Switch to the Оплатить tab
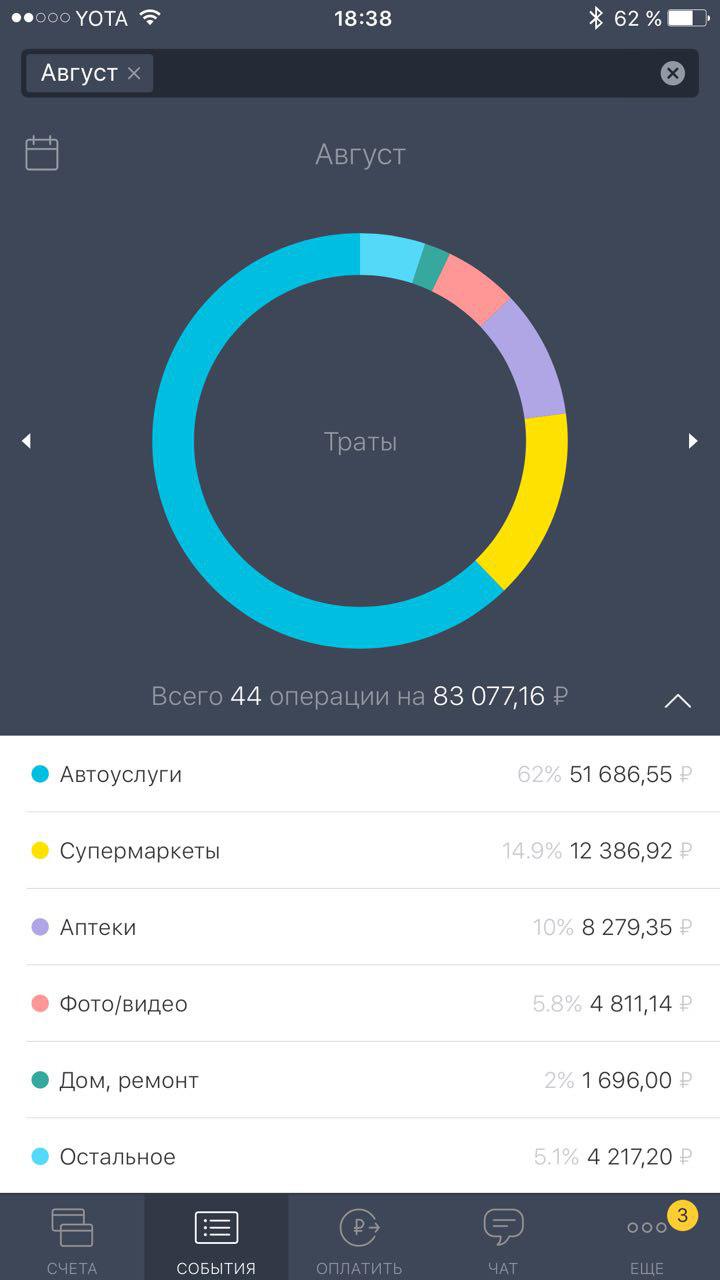The image size is (720, 1280). pyautogui.click(x=360, y=1238)
